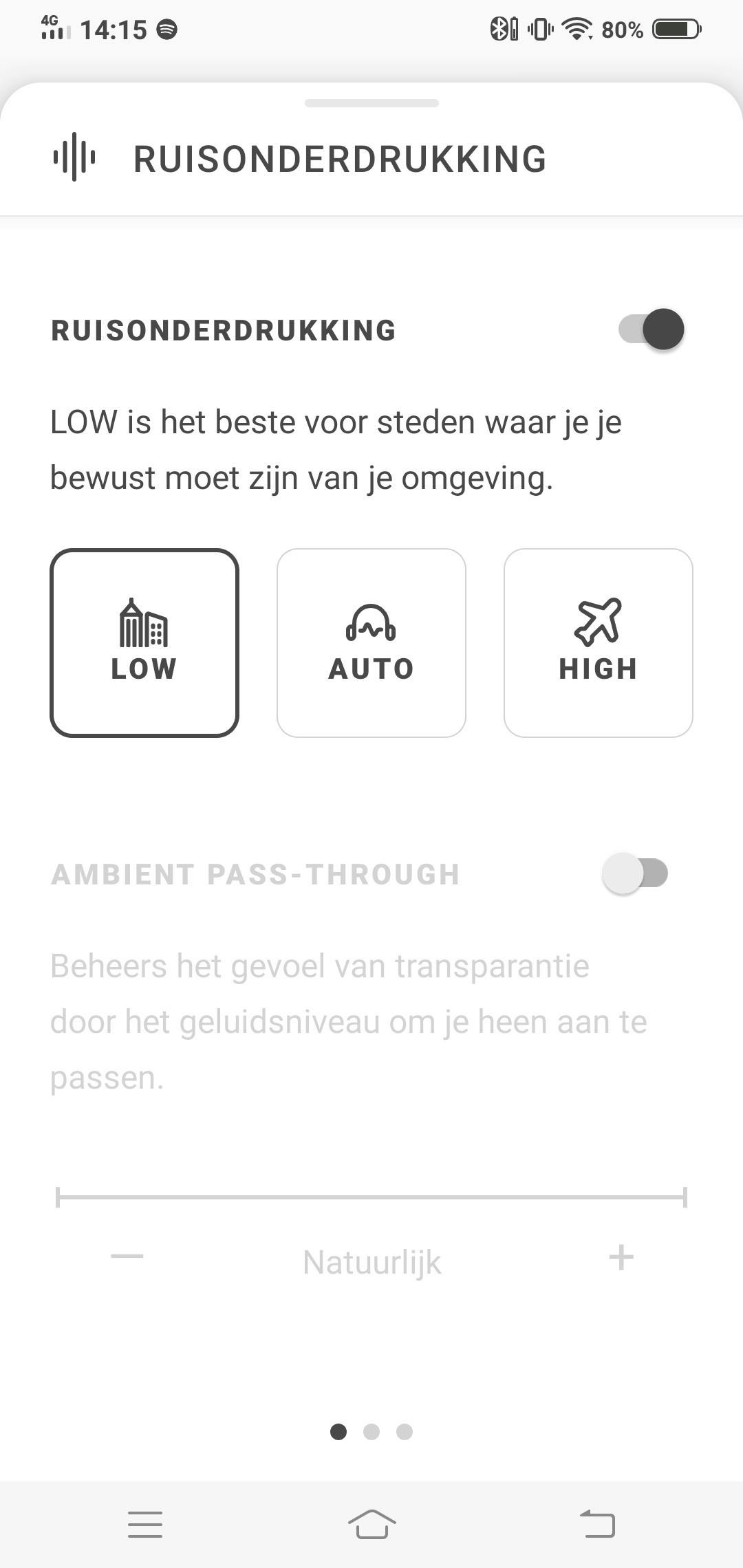
Task: Decrease ambient level with the minus button
Action: coord(127,1257)
